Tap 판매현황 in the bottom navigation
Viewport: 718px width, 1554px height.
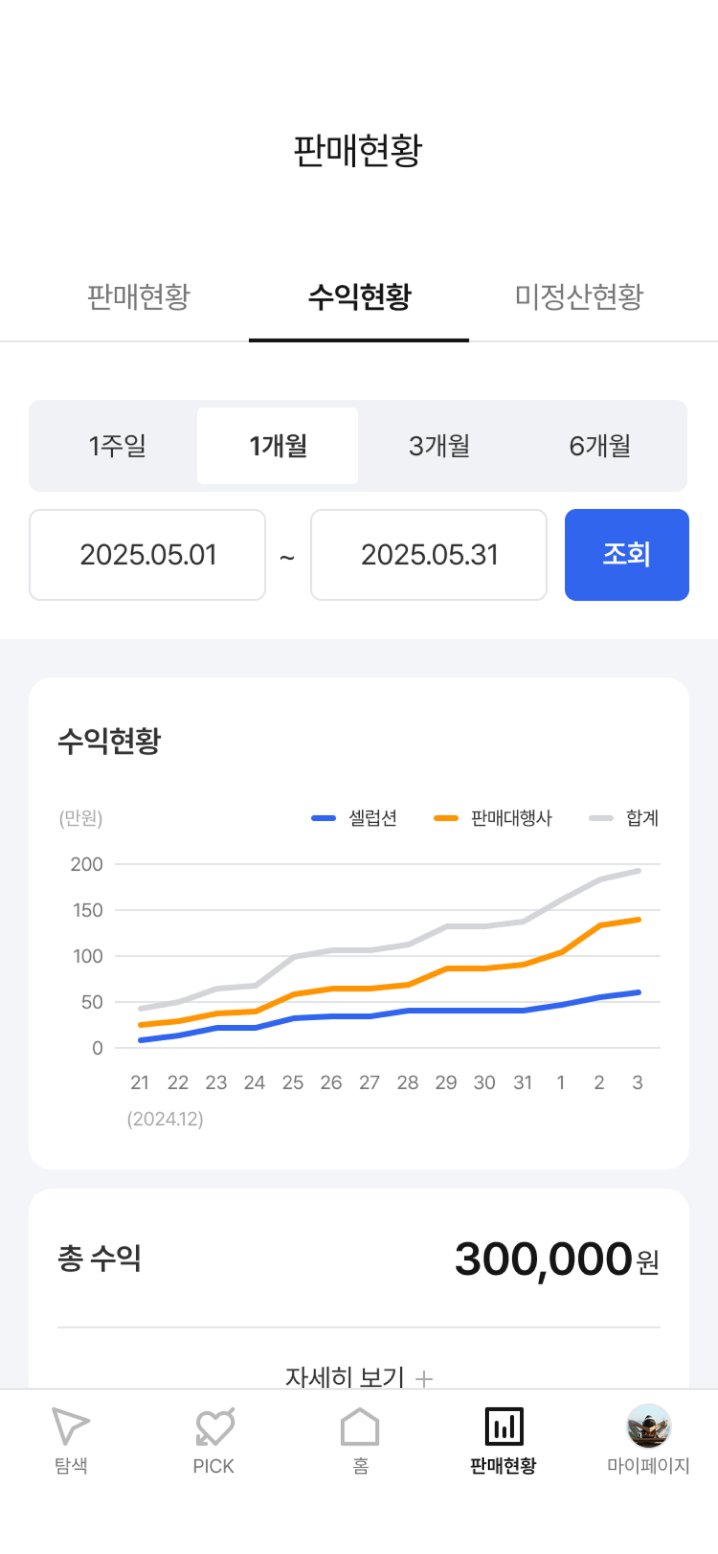[x=503, y=1440]
